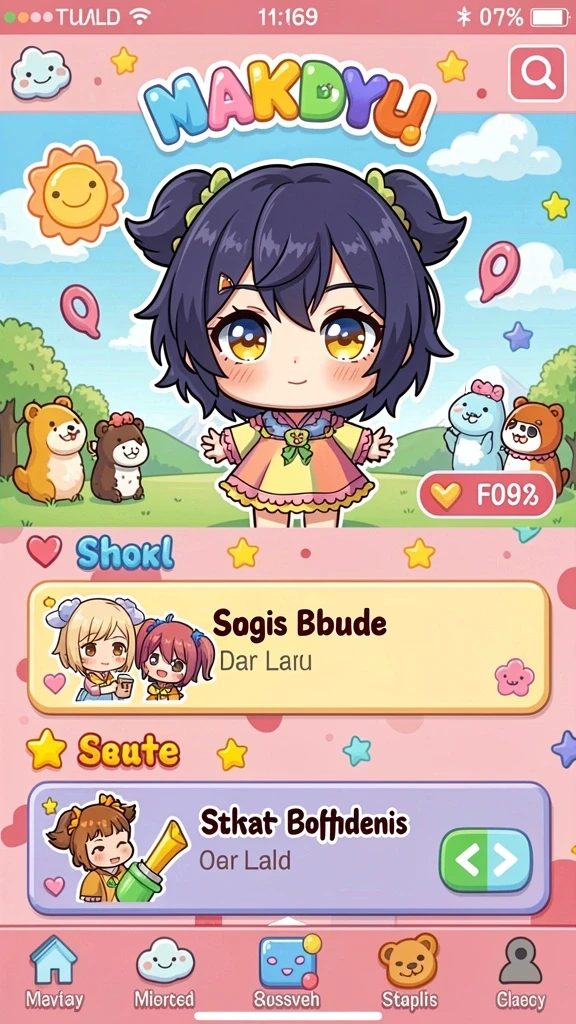Tap the green arrows button on Stkat Bofhdenis

click(x=486, y=860)
